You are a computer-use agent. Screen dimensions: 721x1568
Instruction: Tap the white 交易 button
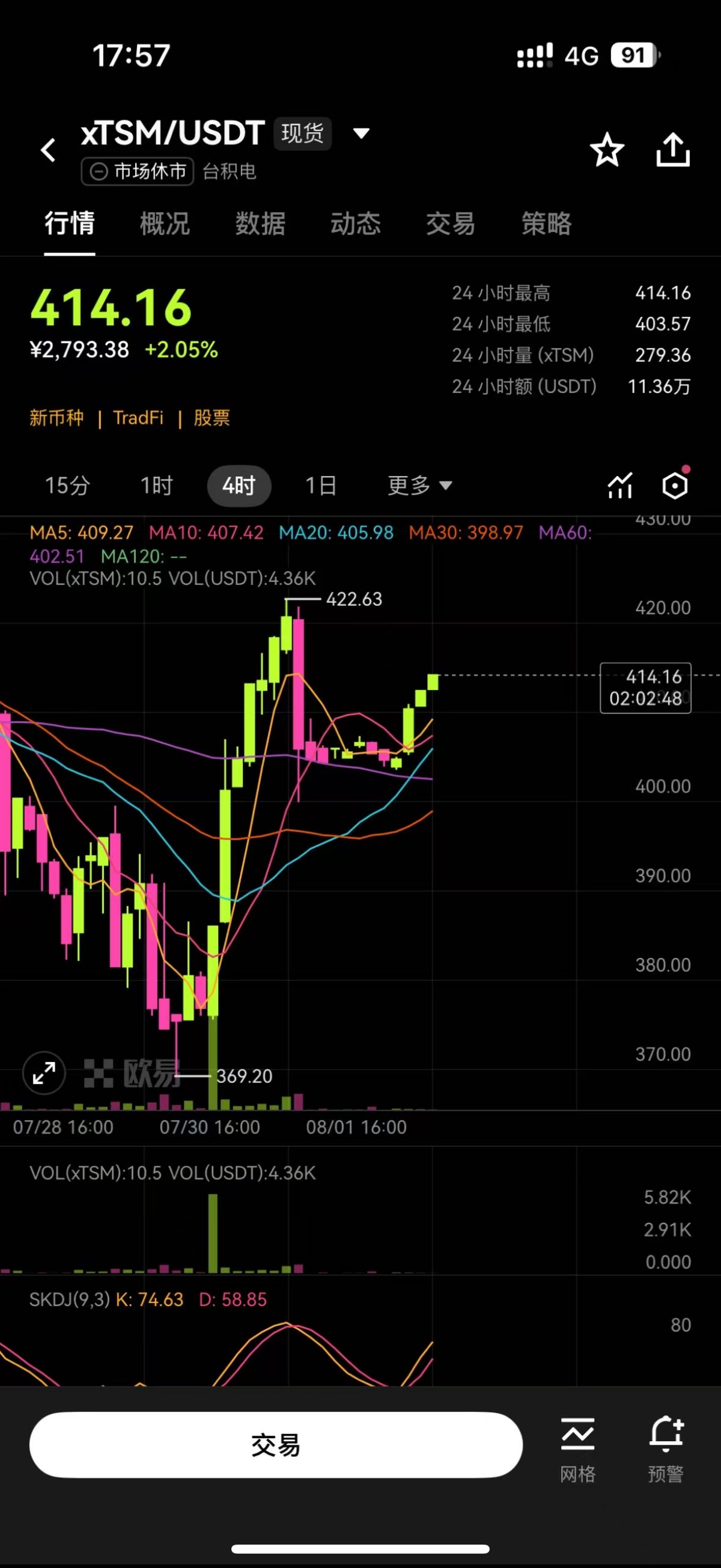pos(276,1445)
